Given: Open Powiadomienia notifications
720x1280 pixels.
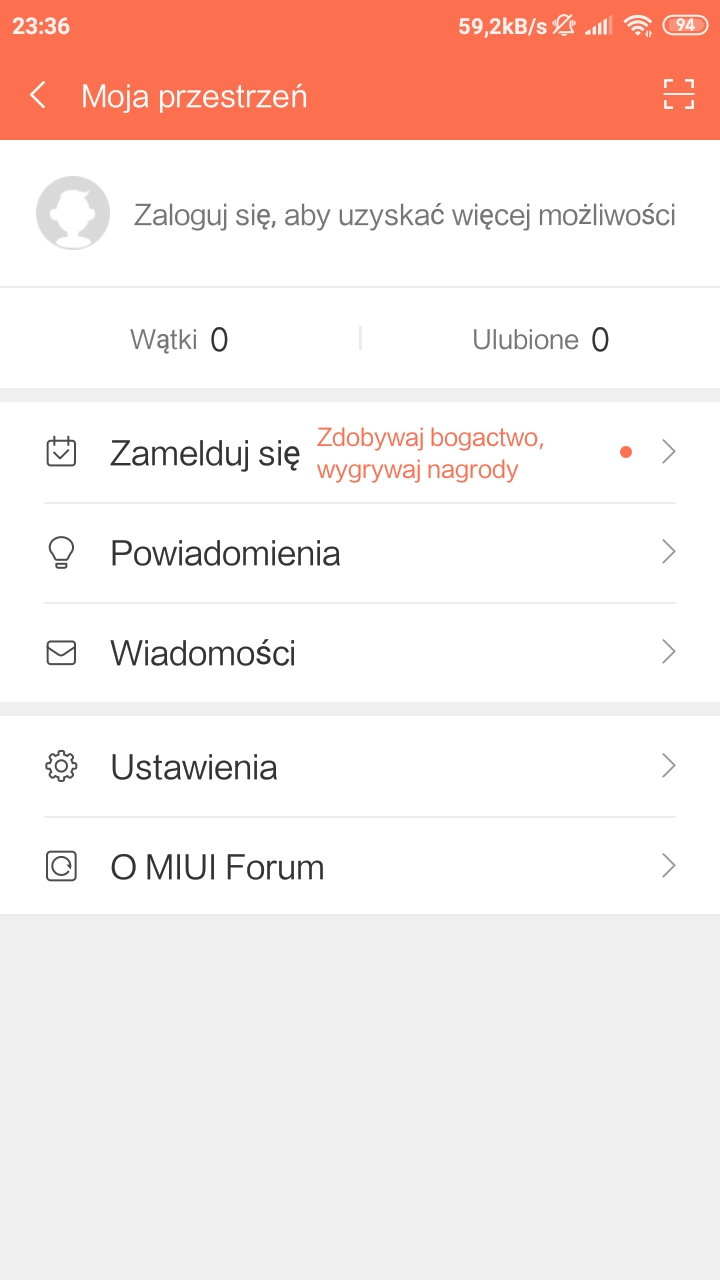Looking at the screenshot, I should (360, 553).
